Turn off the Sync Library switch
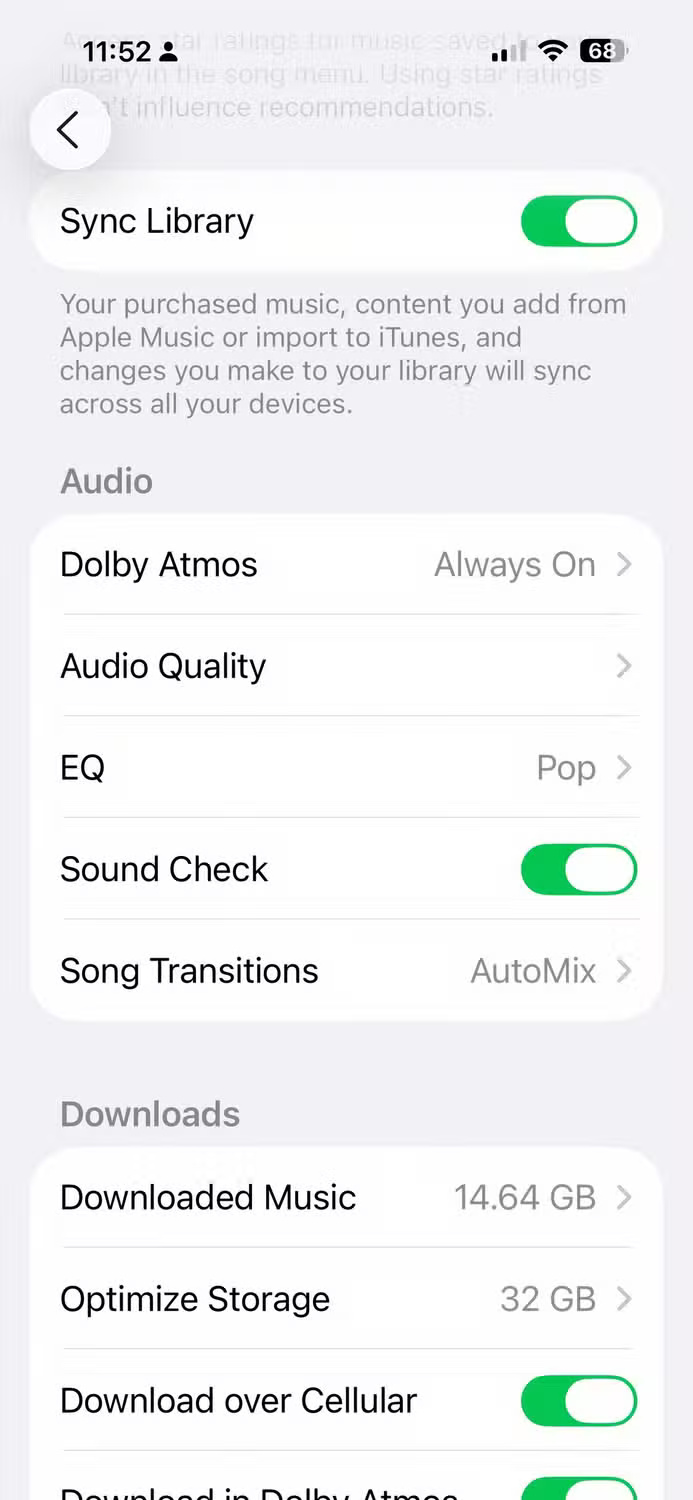Image resolution: width=693 pixels, height=1500 pixels. (578, 221)
